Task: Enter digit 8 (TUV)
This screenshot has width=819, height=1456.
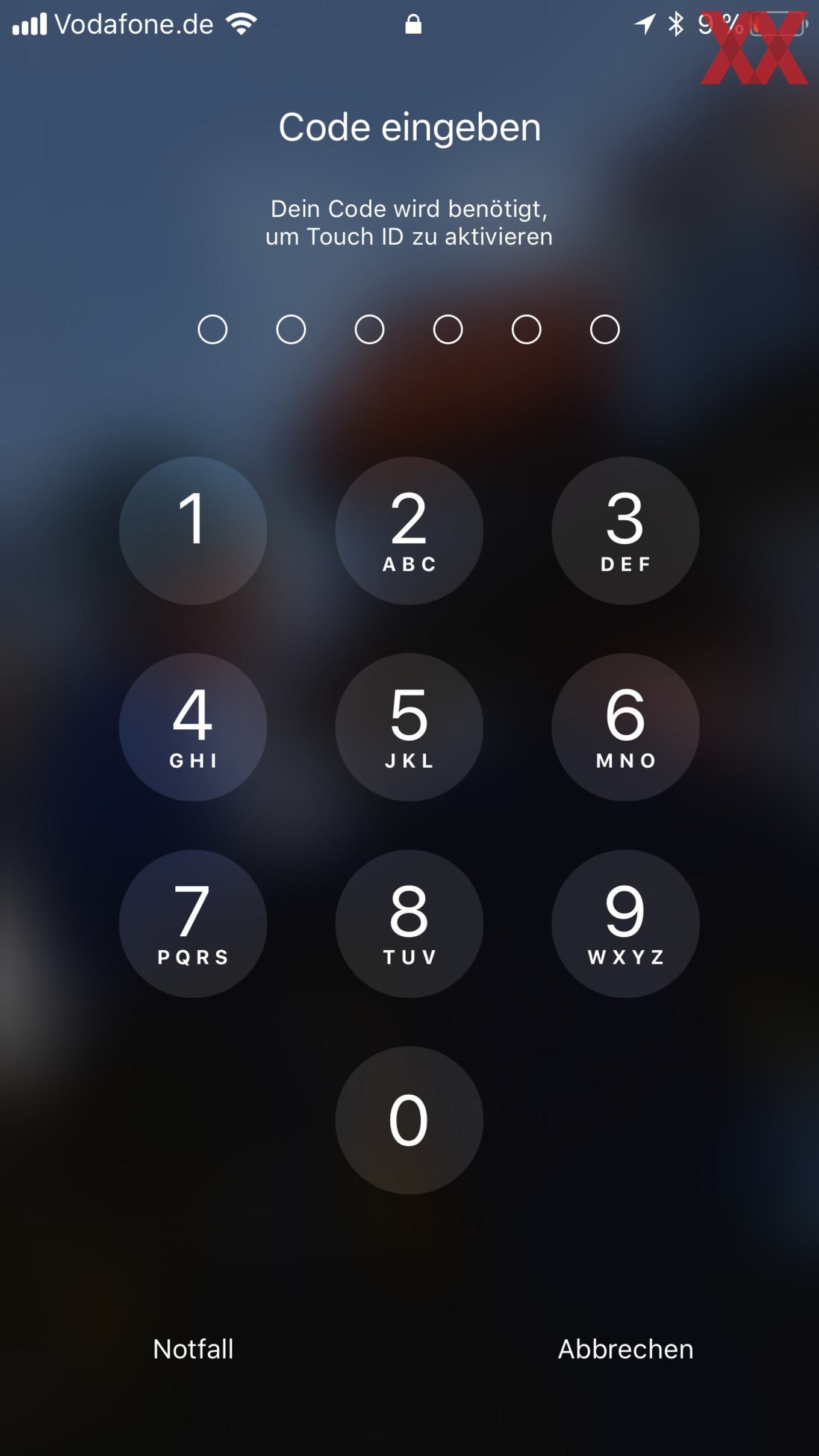Action: coord(409,924)
